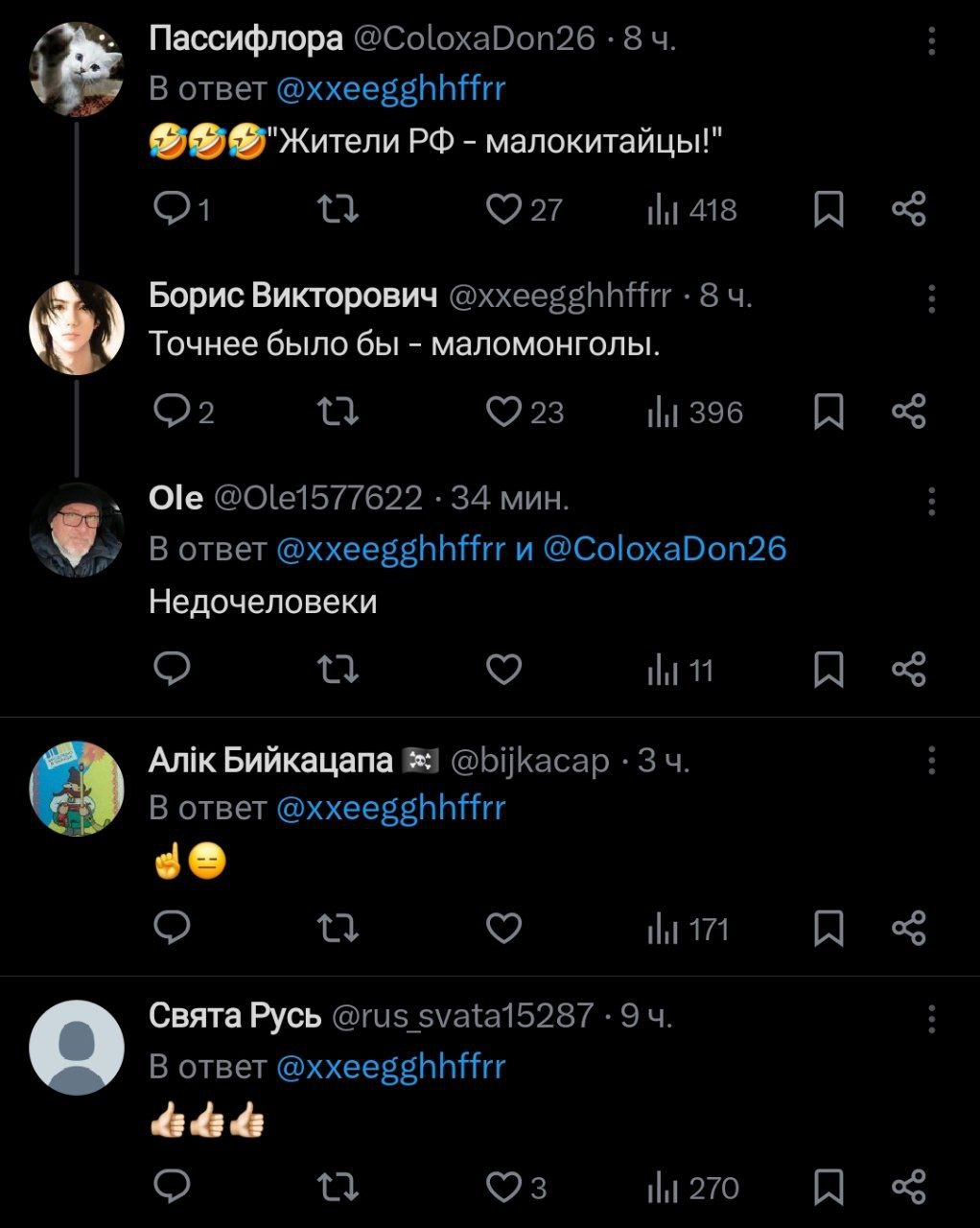Like Свята Русь's reply

coord(503,1188)
